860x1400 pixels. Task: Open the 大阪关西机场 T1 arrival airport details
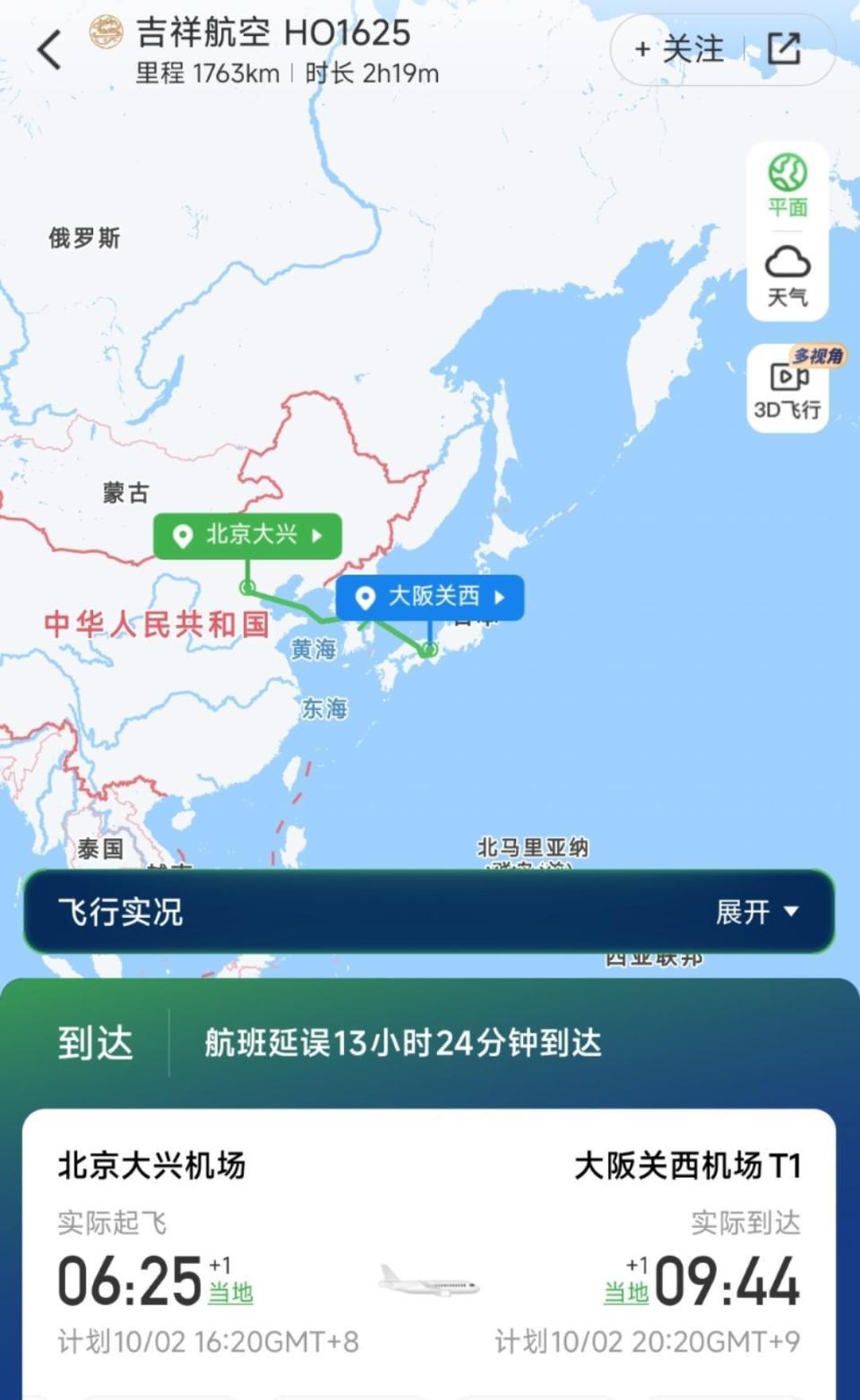(x=690, y=1166)
